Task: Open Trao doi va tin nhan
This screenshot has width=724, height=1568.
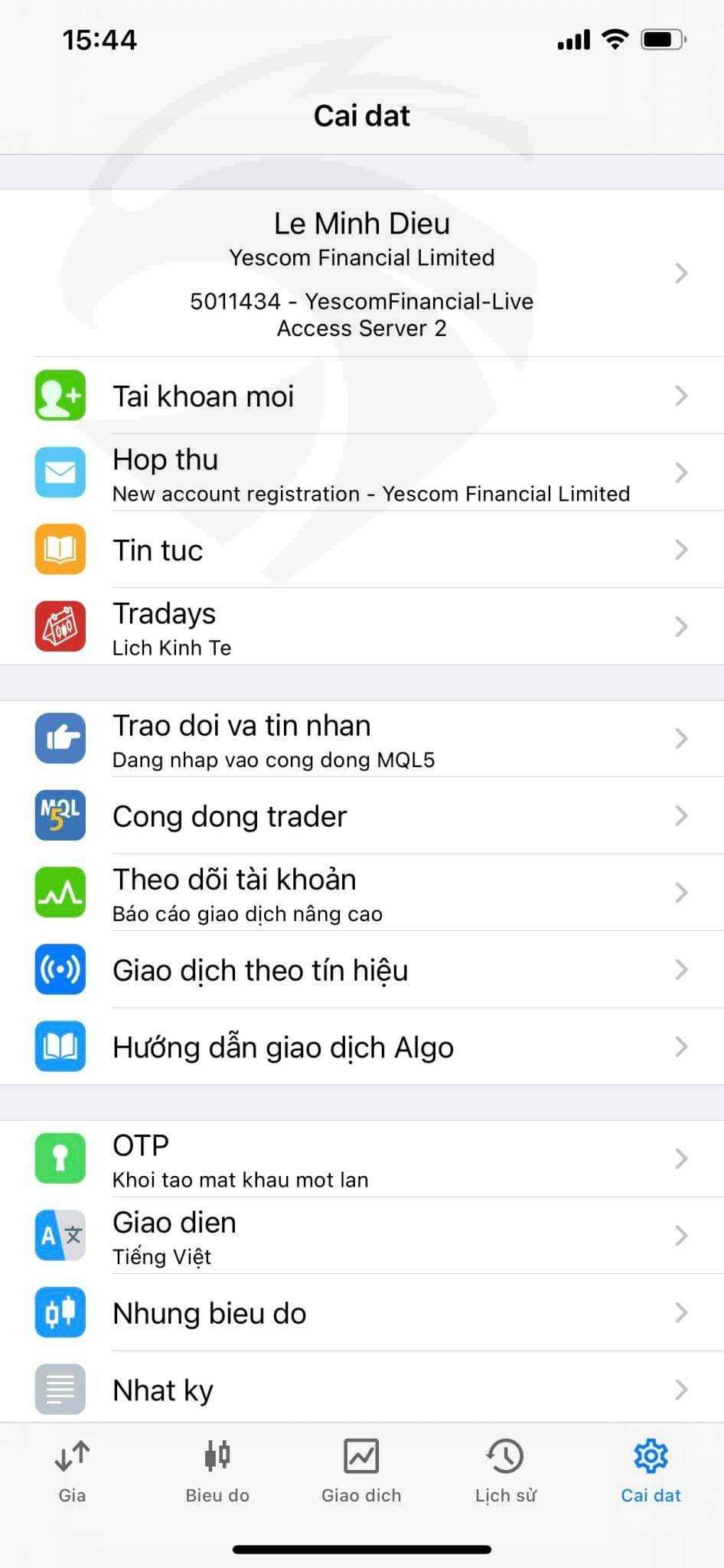Action: [x=362, y=739]
